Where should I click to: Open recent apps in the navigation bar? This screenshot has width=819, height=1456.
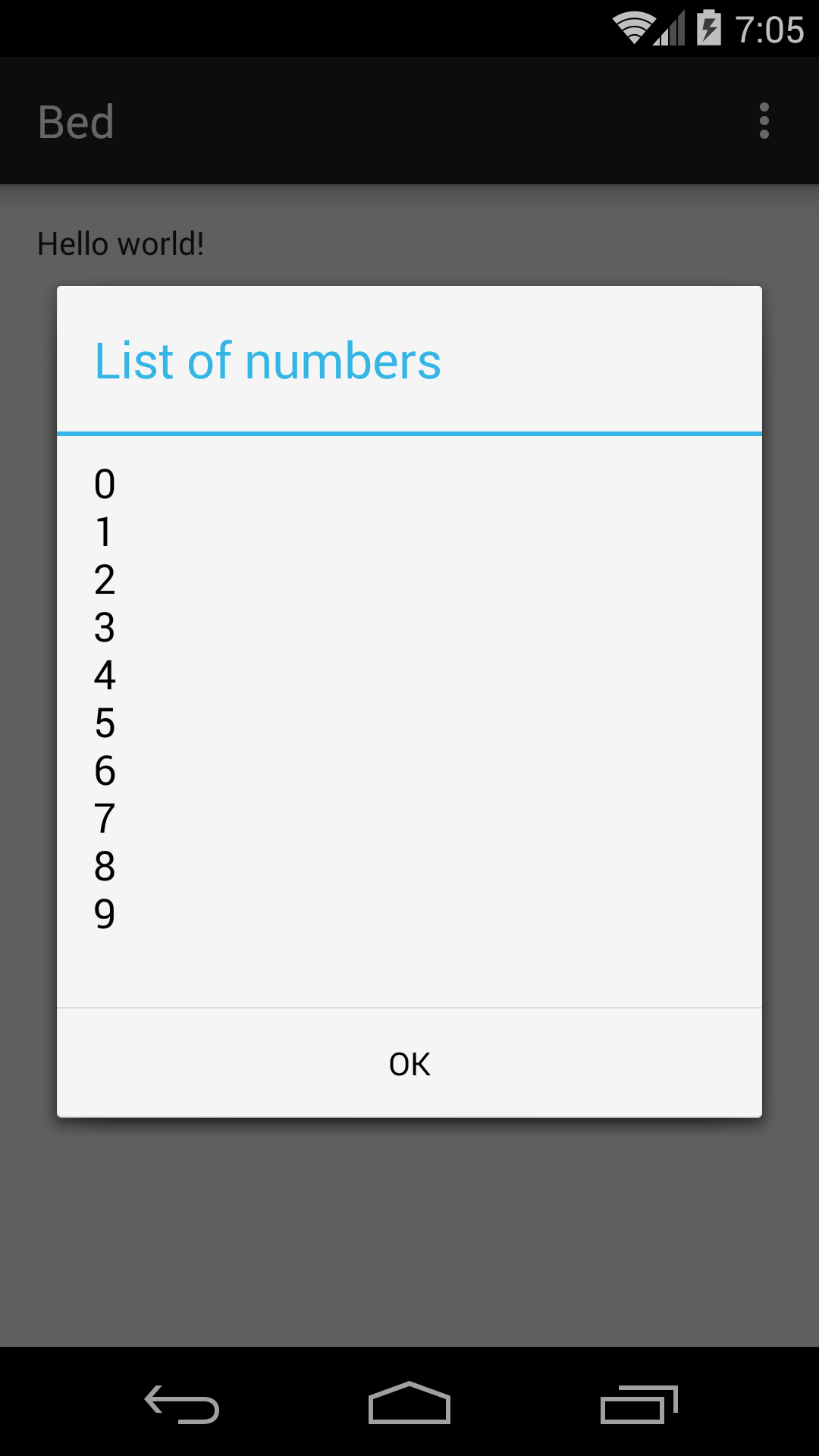point(639,1404)
